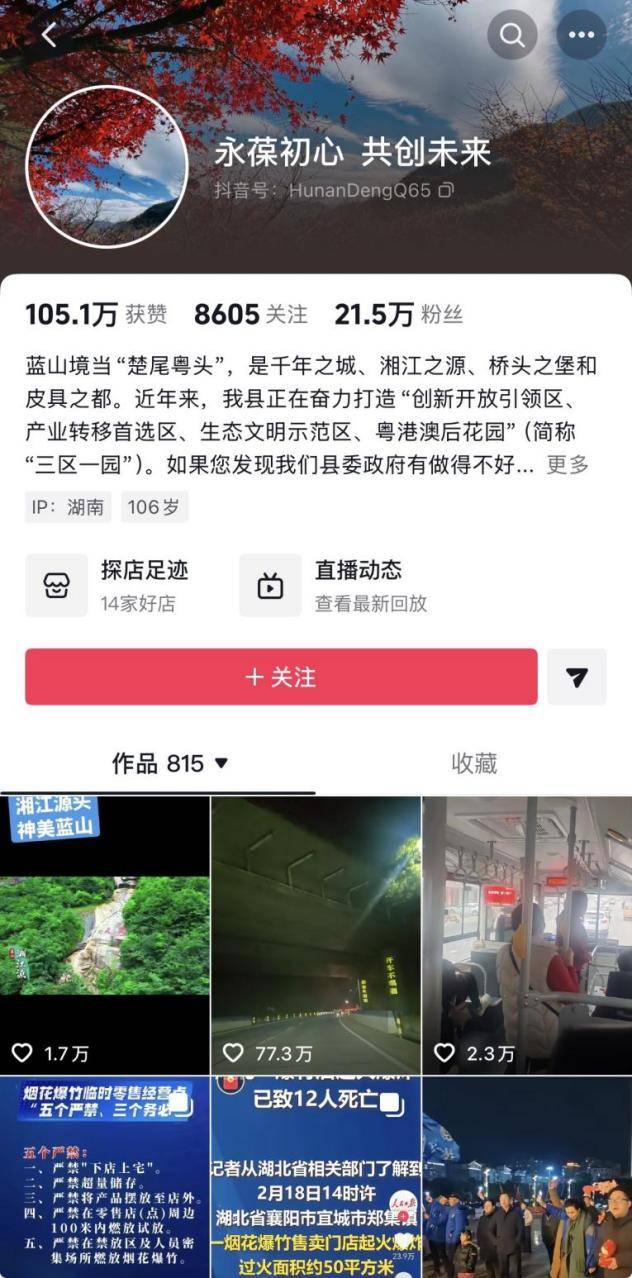Open the night crowd video tile
This screenshot has width=632, height=1278.
click(527, 1177)
